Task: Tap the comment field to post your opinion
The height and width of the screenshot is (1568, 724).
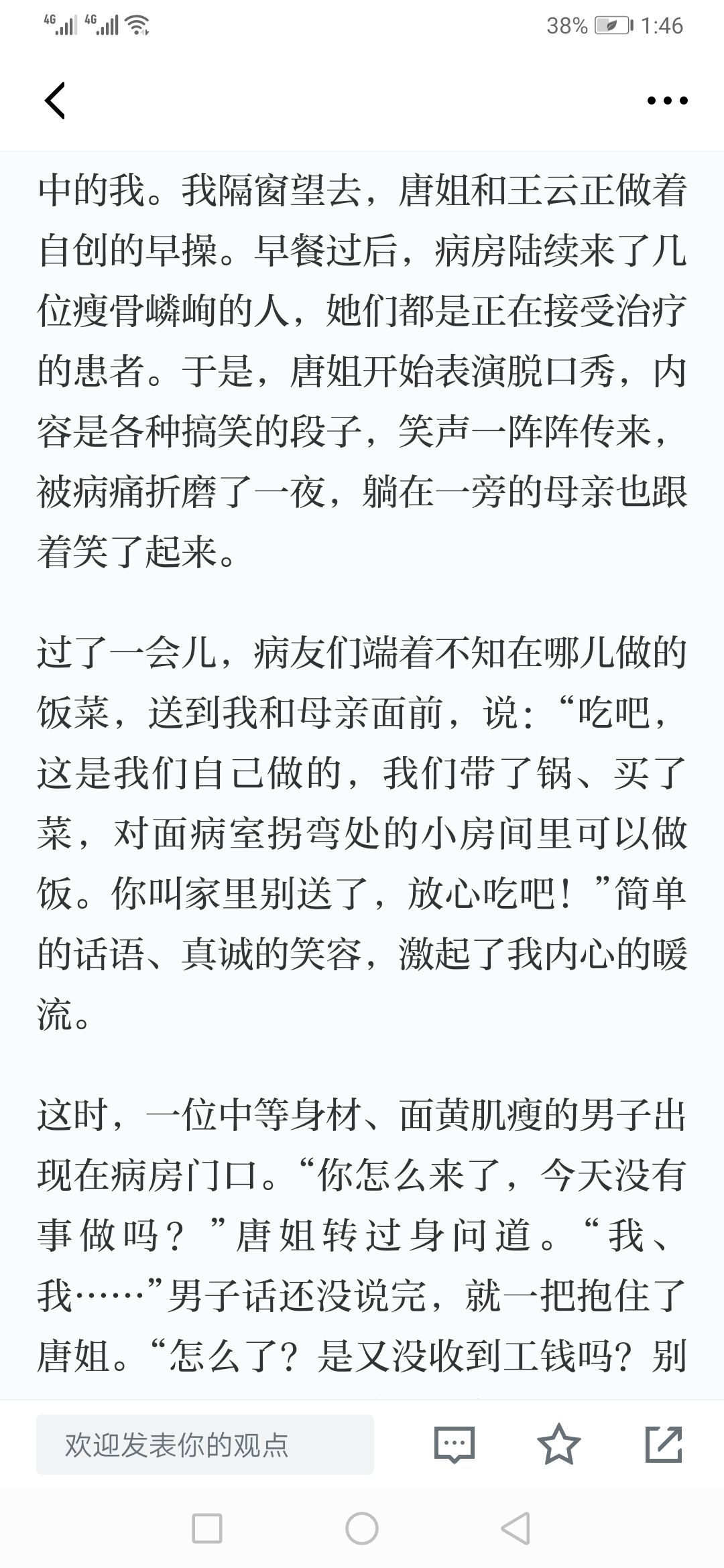Action: pos(204,1445)
